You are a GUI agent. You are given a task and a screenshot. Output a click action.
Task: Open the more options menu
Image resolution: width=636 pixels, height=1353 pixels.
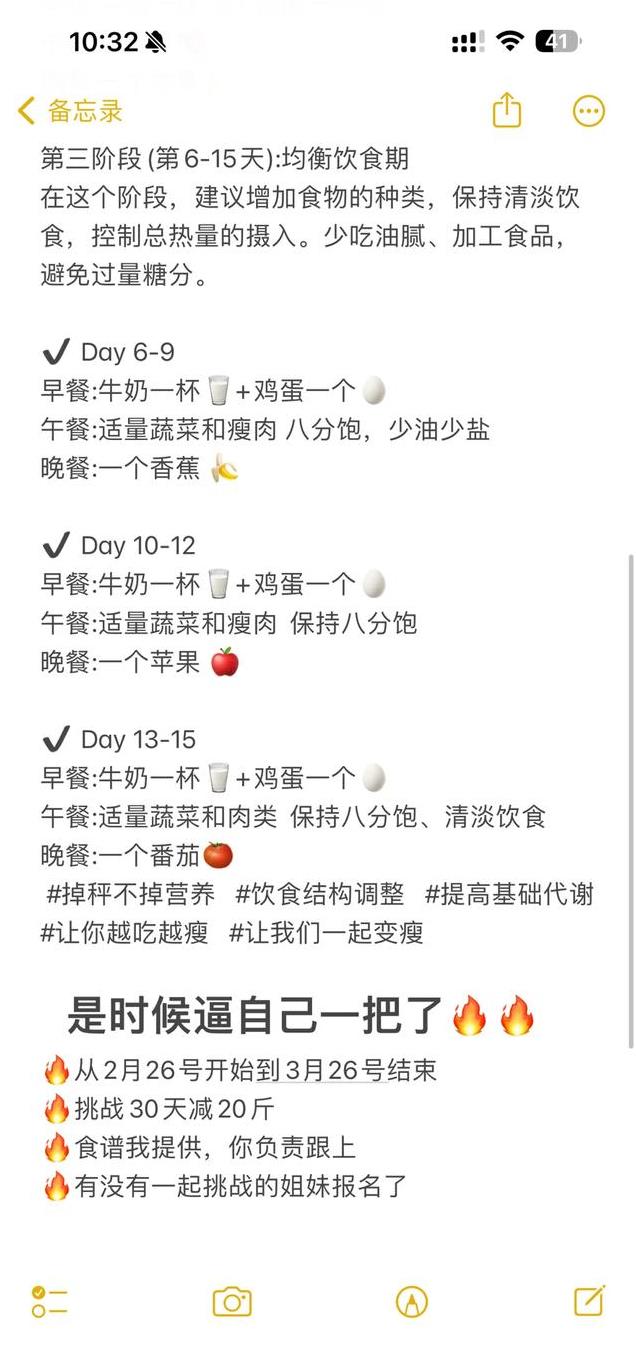click(x=588, y=111)
